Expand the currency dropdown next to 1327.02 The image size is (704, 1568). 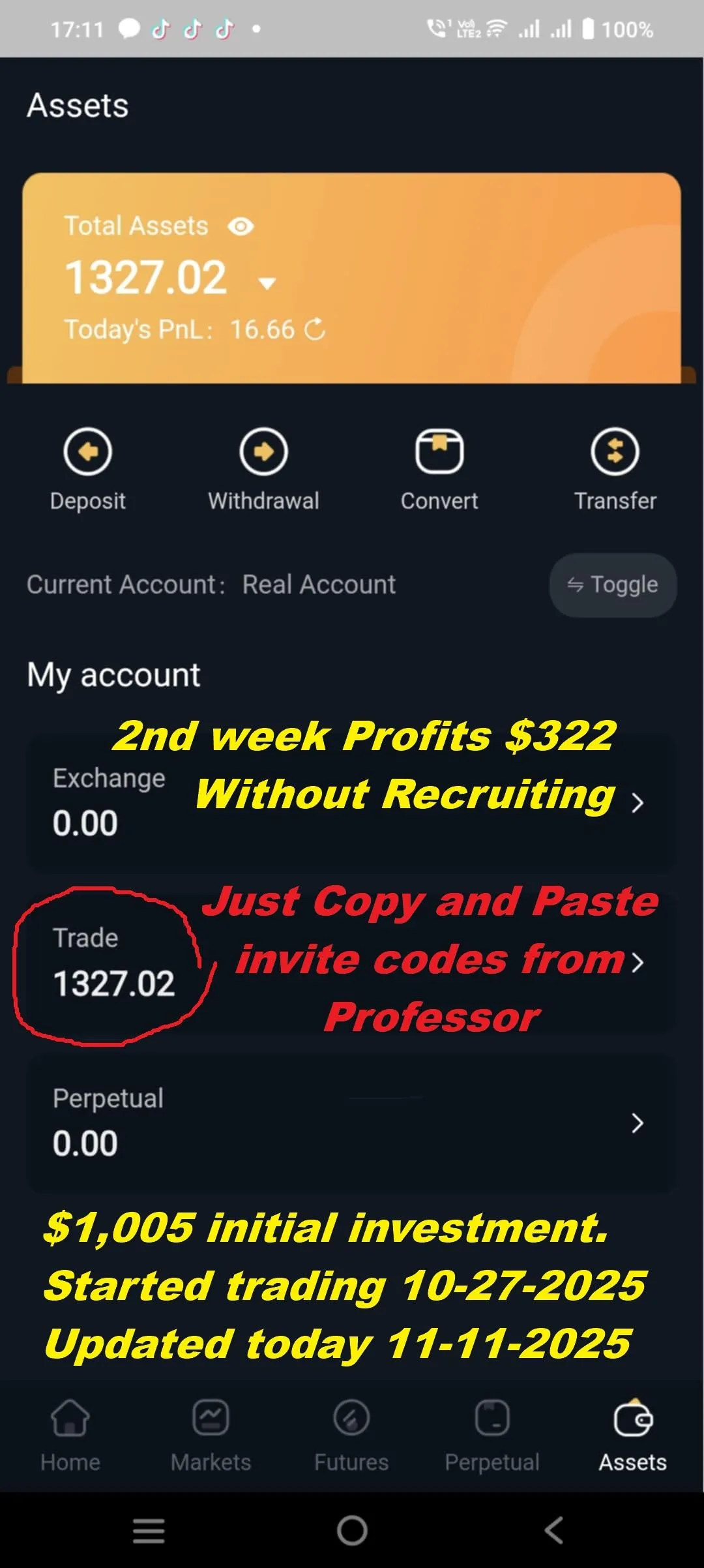(x=267, y=283)
